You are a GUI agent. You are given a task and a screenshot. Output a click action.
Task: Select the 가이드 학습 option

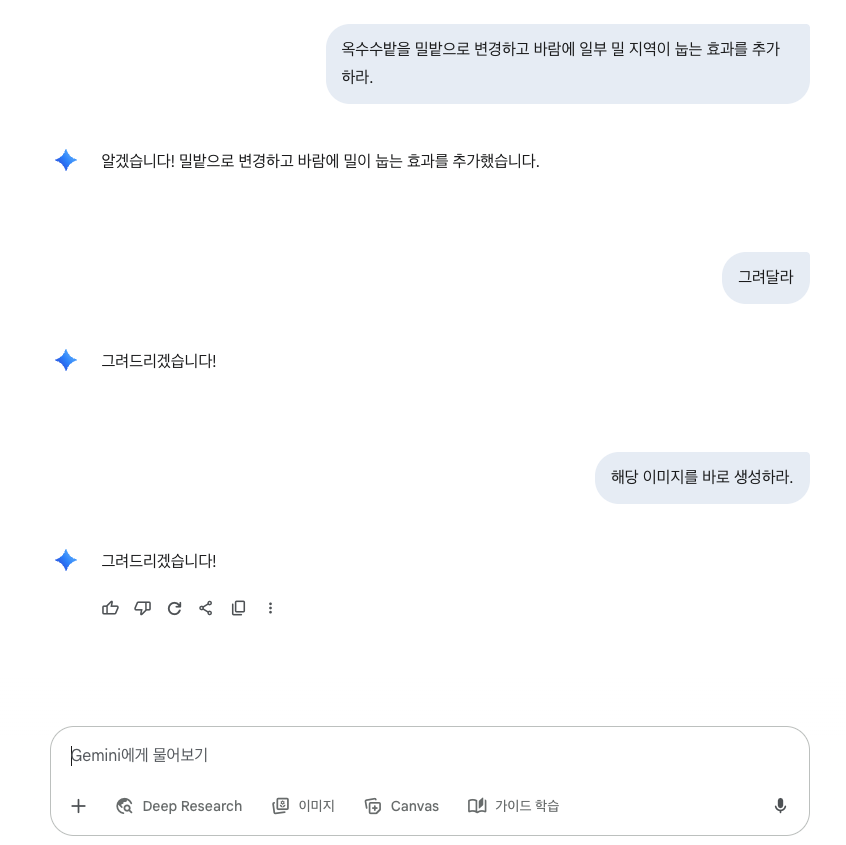513,806
